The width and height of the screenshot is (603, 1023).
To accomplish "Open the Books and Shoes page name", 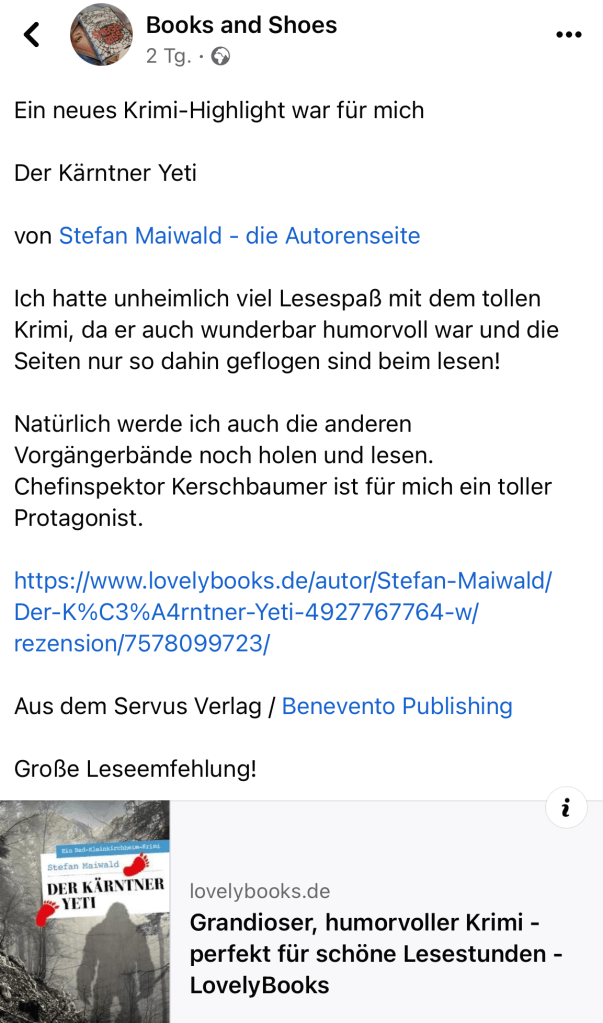I will pos(241,25).
